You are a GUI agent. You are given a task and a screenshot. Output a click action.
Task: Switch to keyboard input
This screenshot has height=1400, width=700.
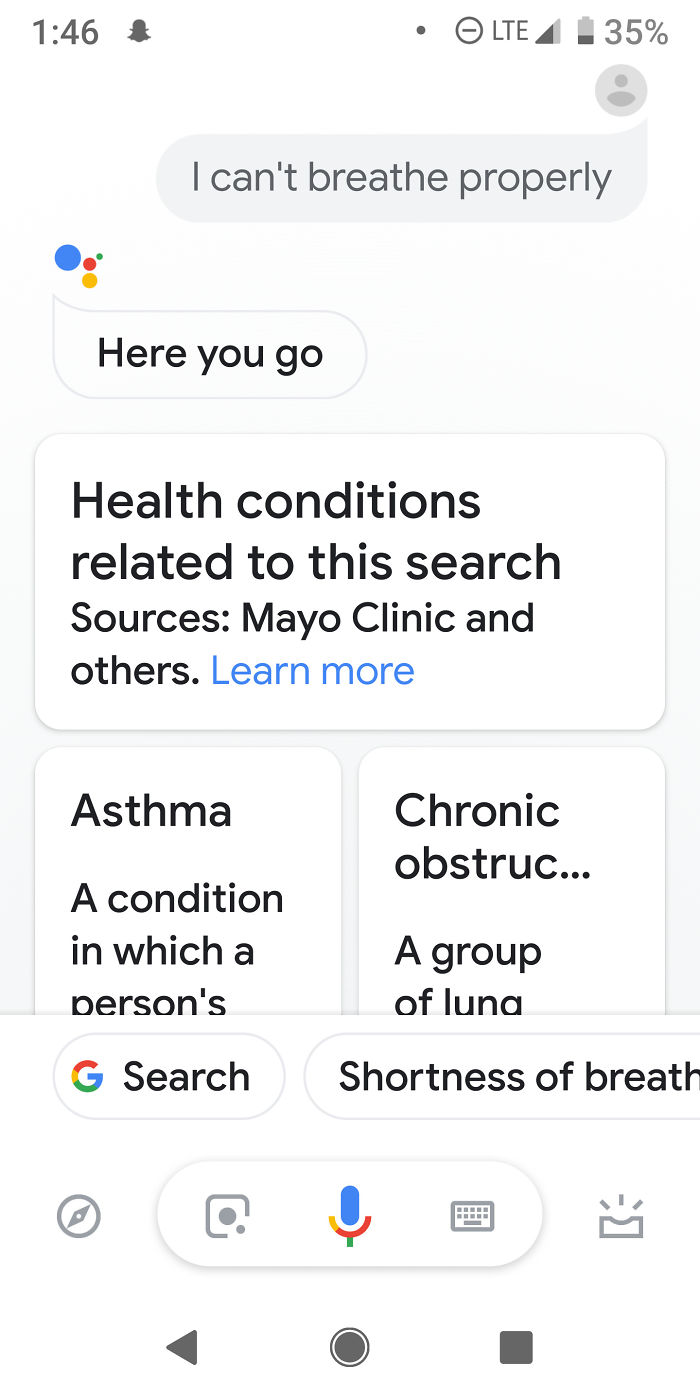[472, 1216]
